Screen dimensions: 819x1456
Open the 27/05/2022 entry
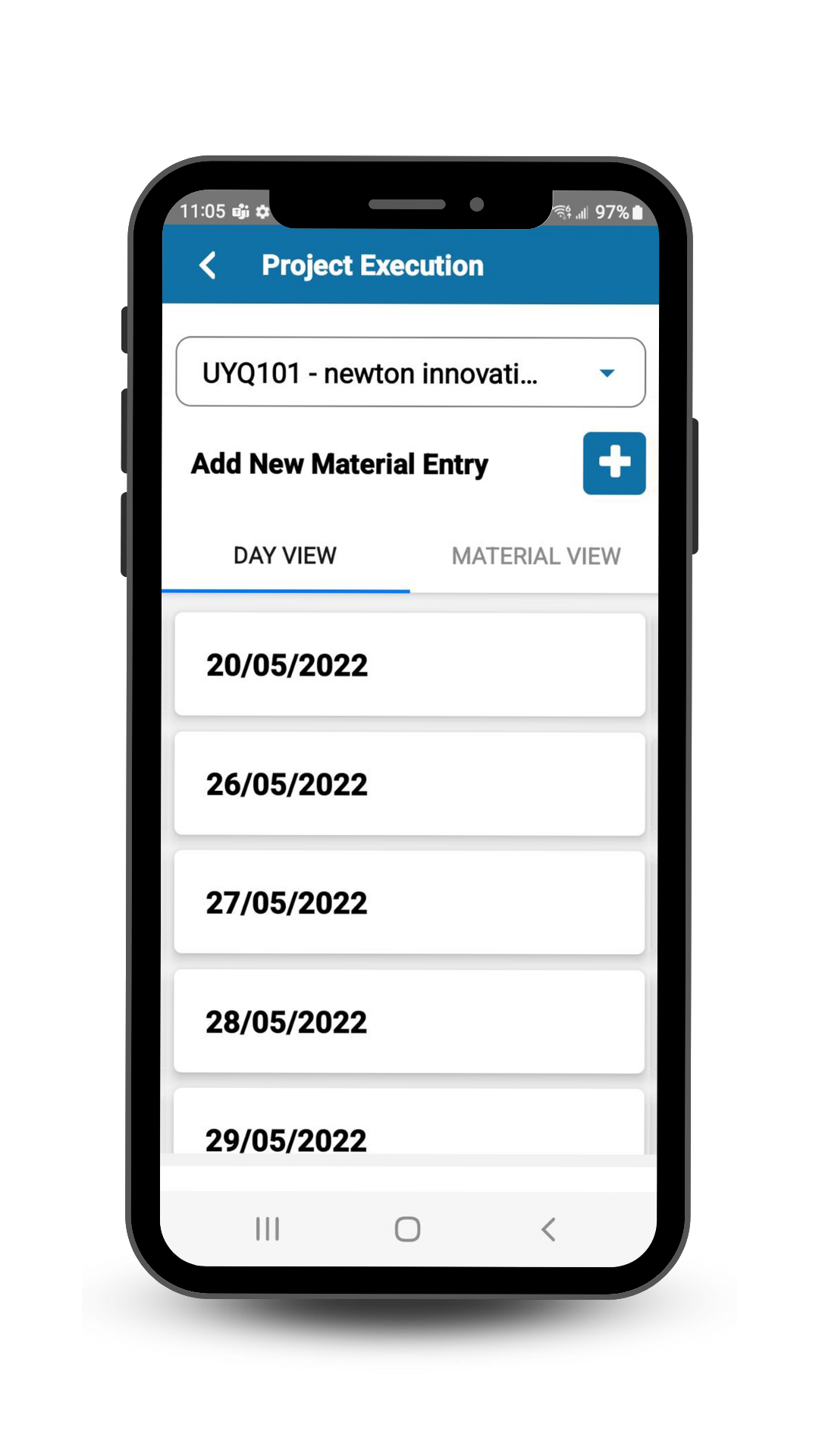click(409, 902)
